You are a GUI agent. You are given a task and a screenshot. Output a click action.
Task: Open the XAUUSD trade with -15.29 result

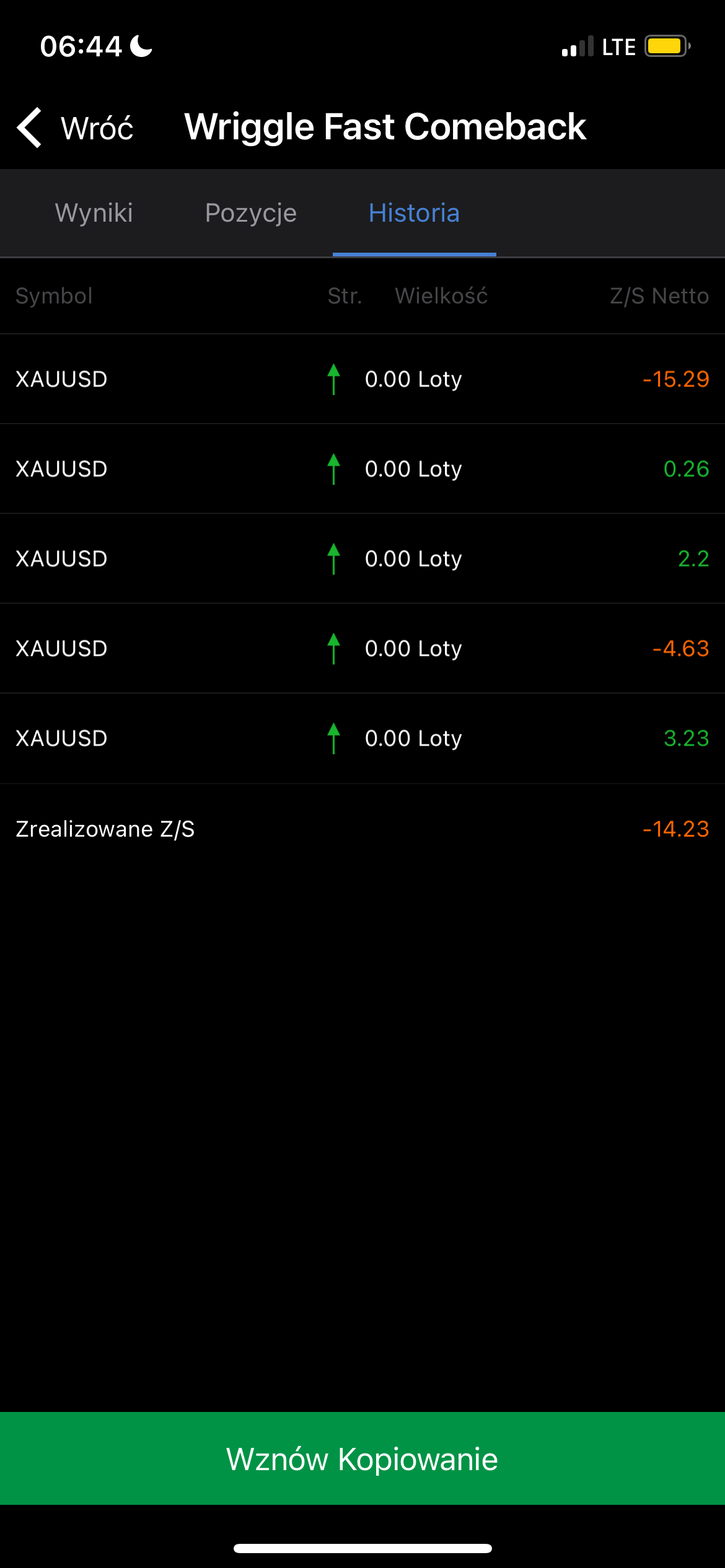point(362,379)
